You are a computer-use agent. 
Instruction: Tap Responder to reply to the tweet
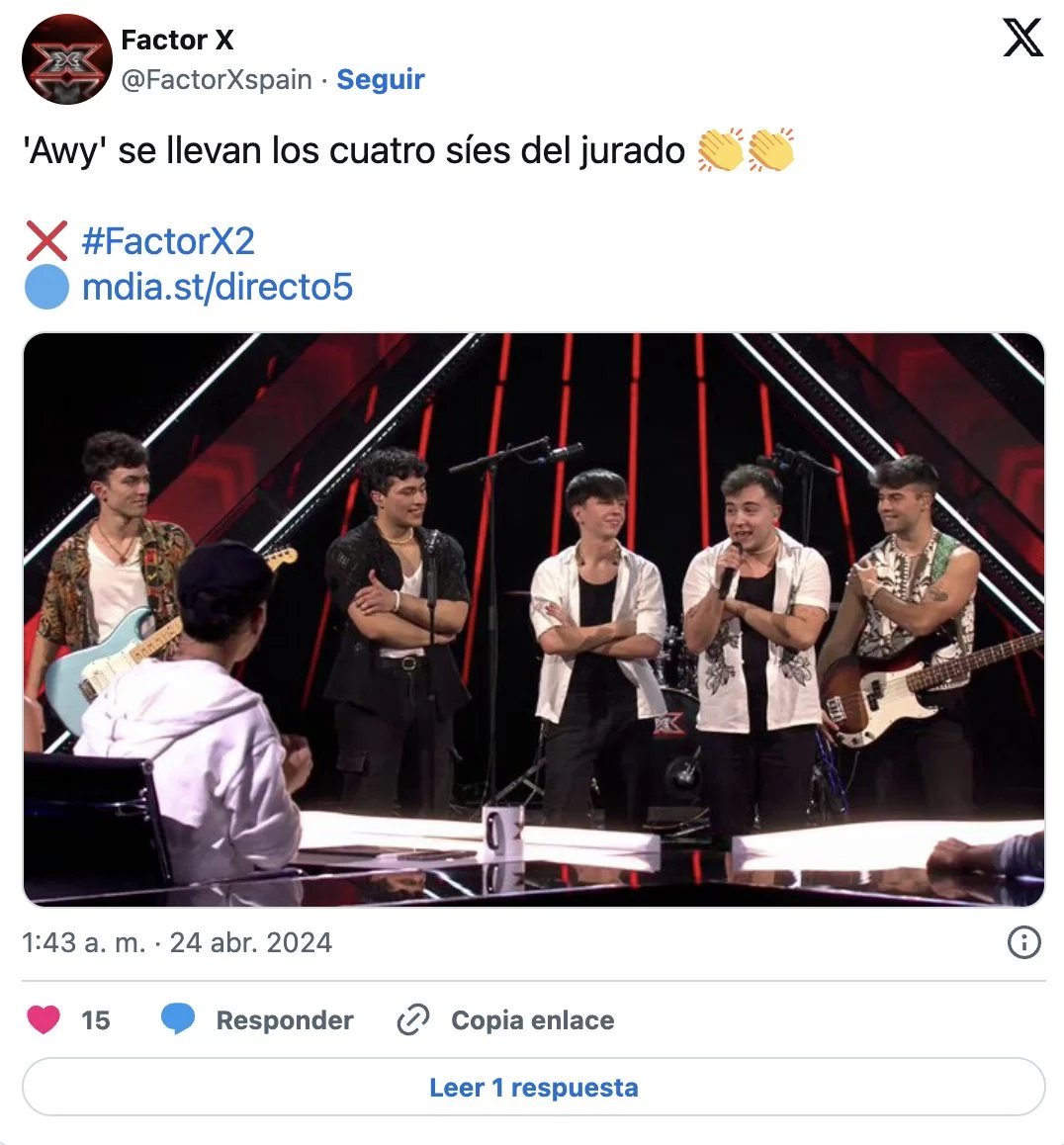coord(258,1019)
